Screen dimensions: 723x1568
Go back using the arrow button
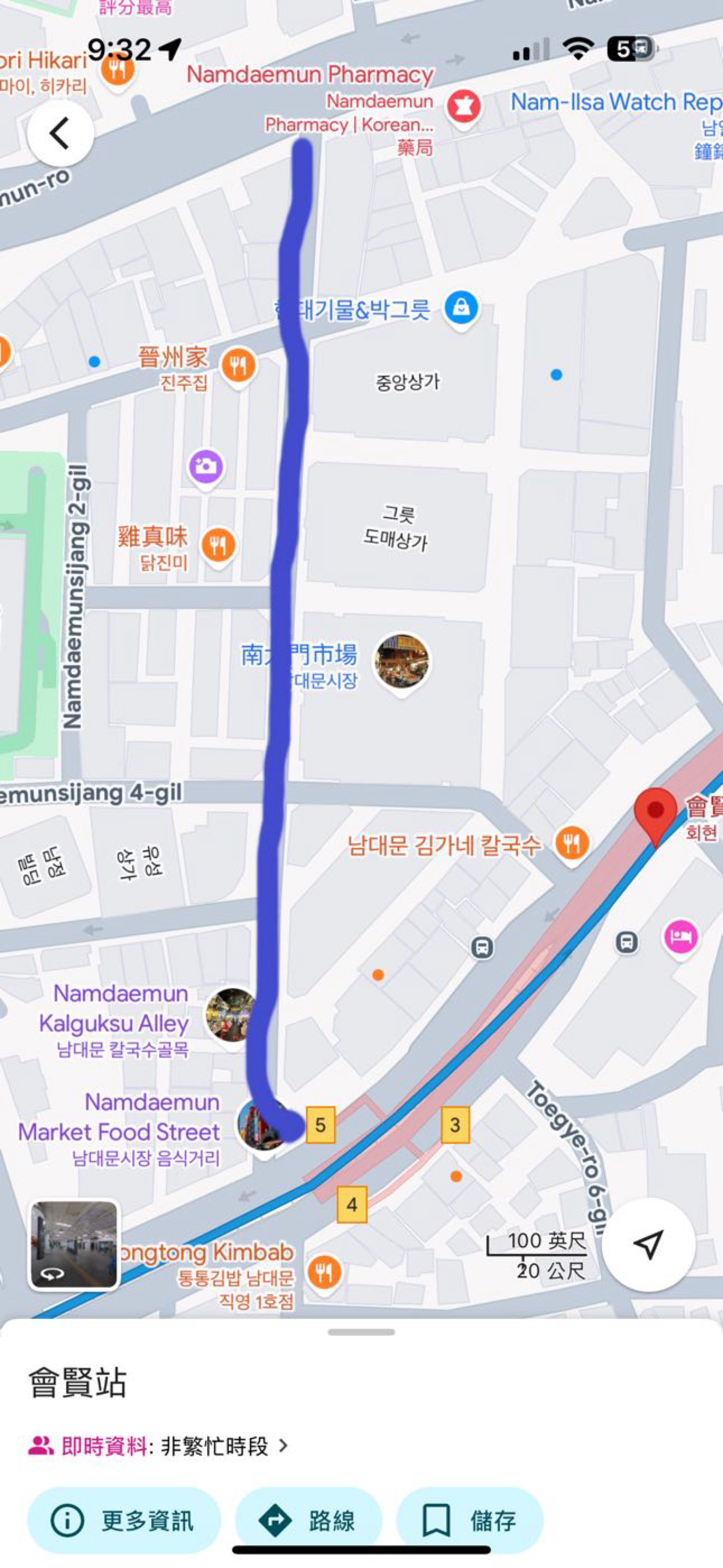[x=60, y=133]
